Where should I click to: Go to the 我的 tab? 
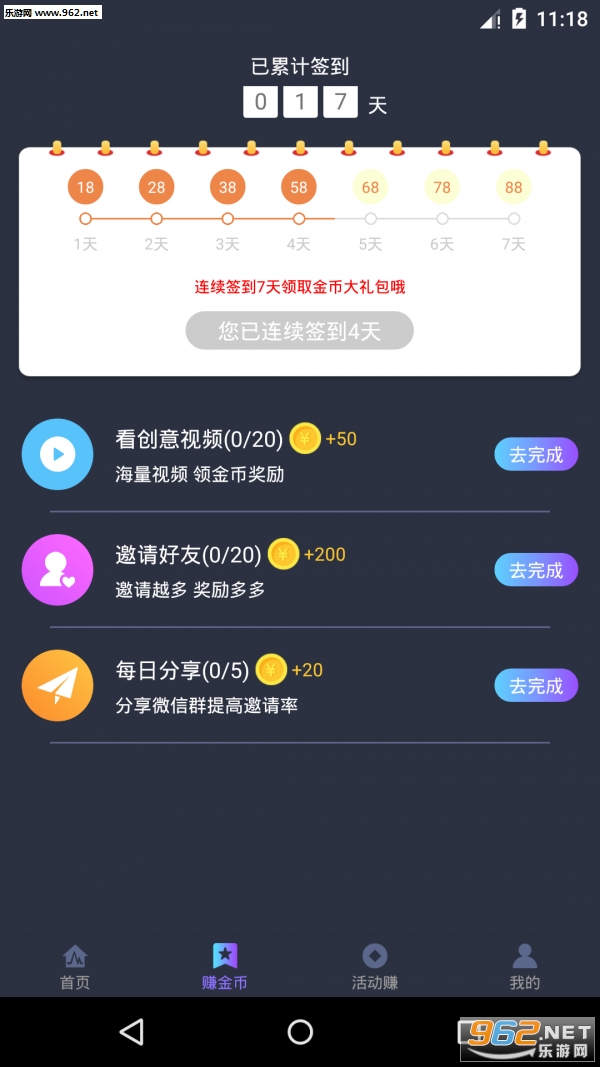tap(524, 967)
